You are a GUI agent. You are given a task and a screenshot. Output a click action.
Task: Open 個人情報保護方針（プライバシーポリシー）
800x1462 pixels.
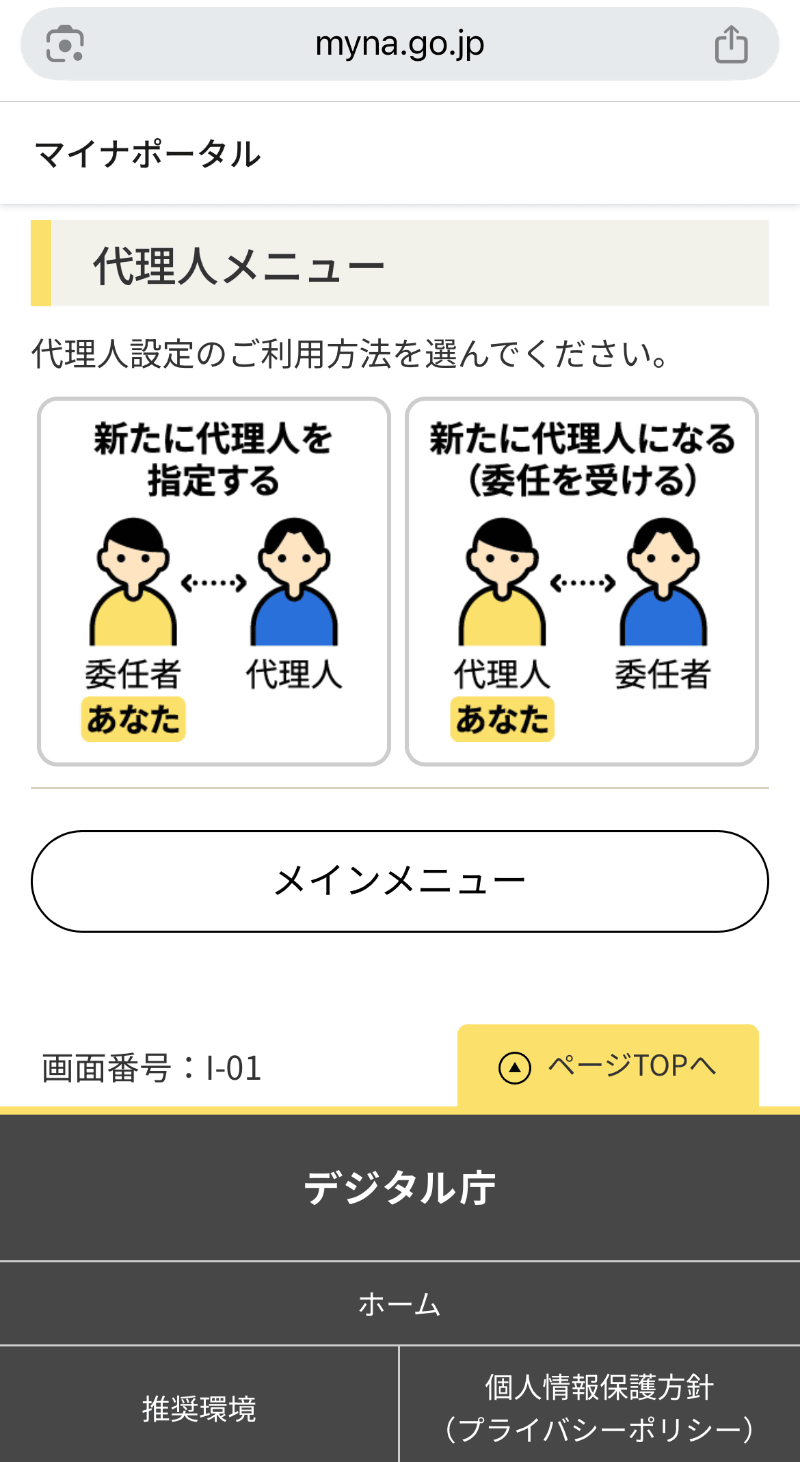coord(599,1404)
